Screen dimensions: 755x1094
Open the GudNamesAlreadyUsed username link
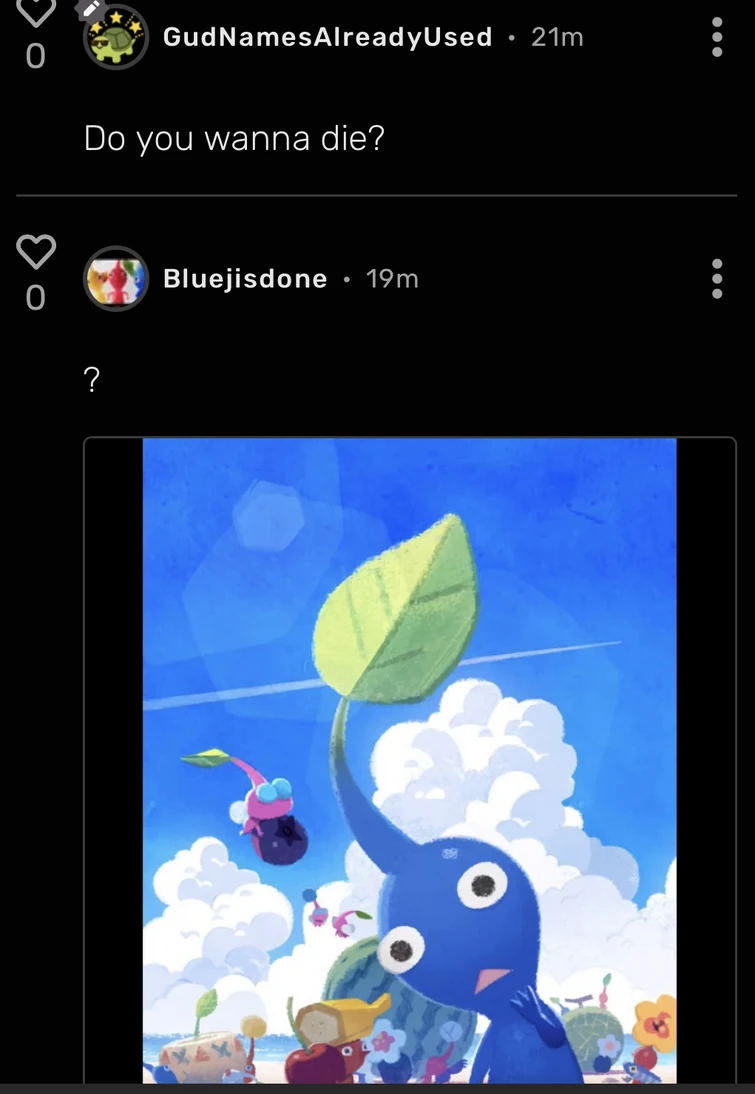[328, 37]
